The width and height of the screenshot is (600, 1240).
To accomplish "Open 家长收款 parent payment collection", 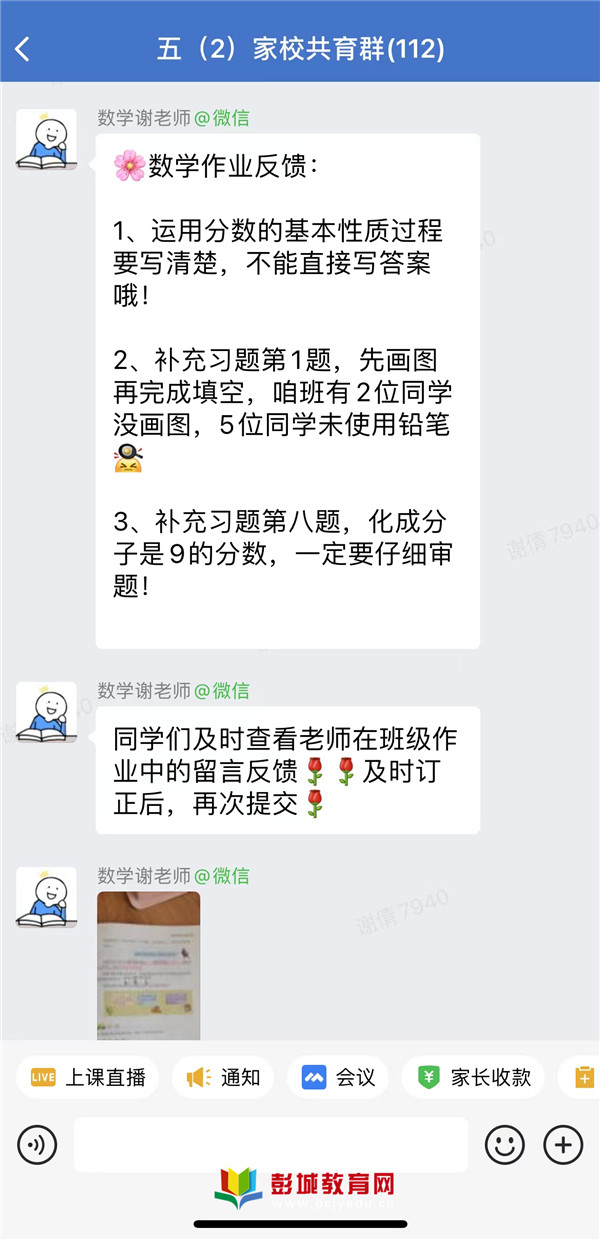I will (x=473, y=1077).
